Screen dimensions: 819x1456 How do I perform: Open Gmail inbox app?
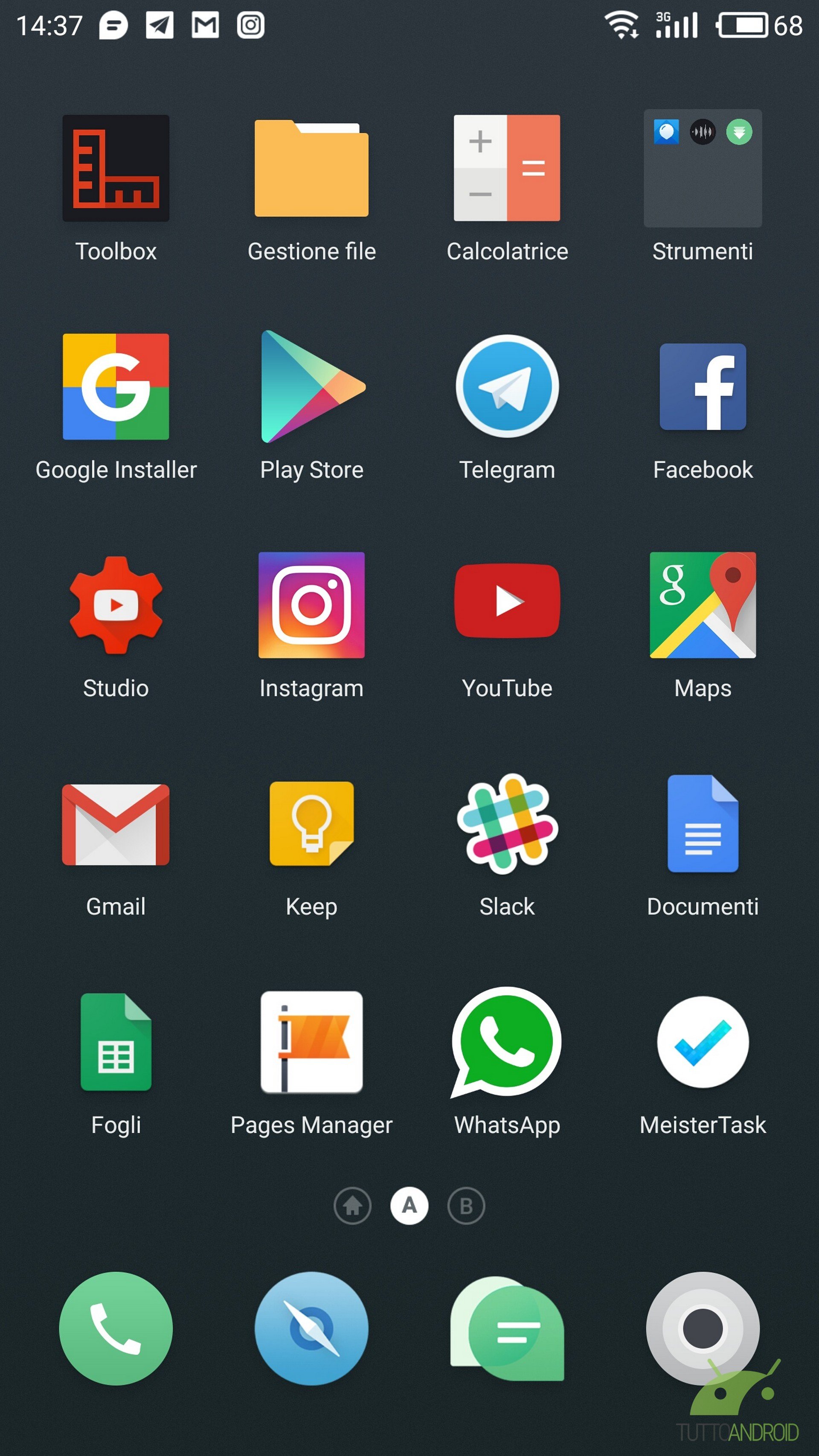pyautogui.click(x=116, y=824)
